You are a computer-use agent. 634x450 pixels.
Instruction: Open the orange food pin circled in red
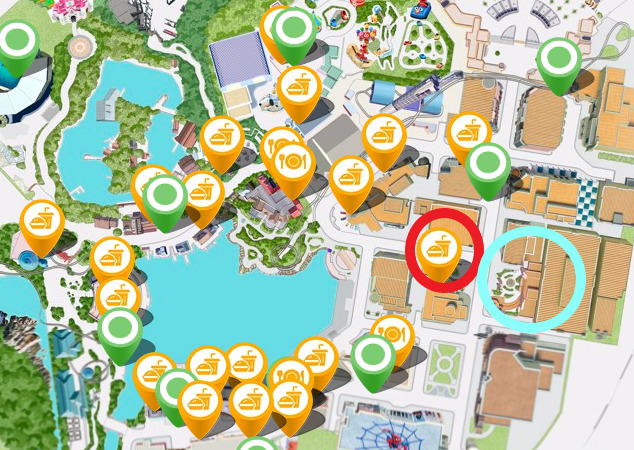437,246
